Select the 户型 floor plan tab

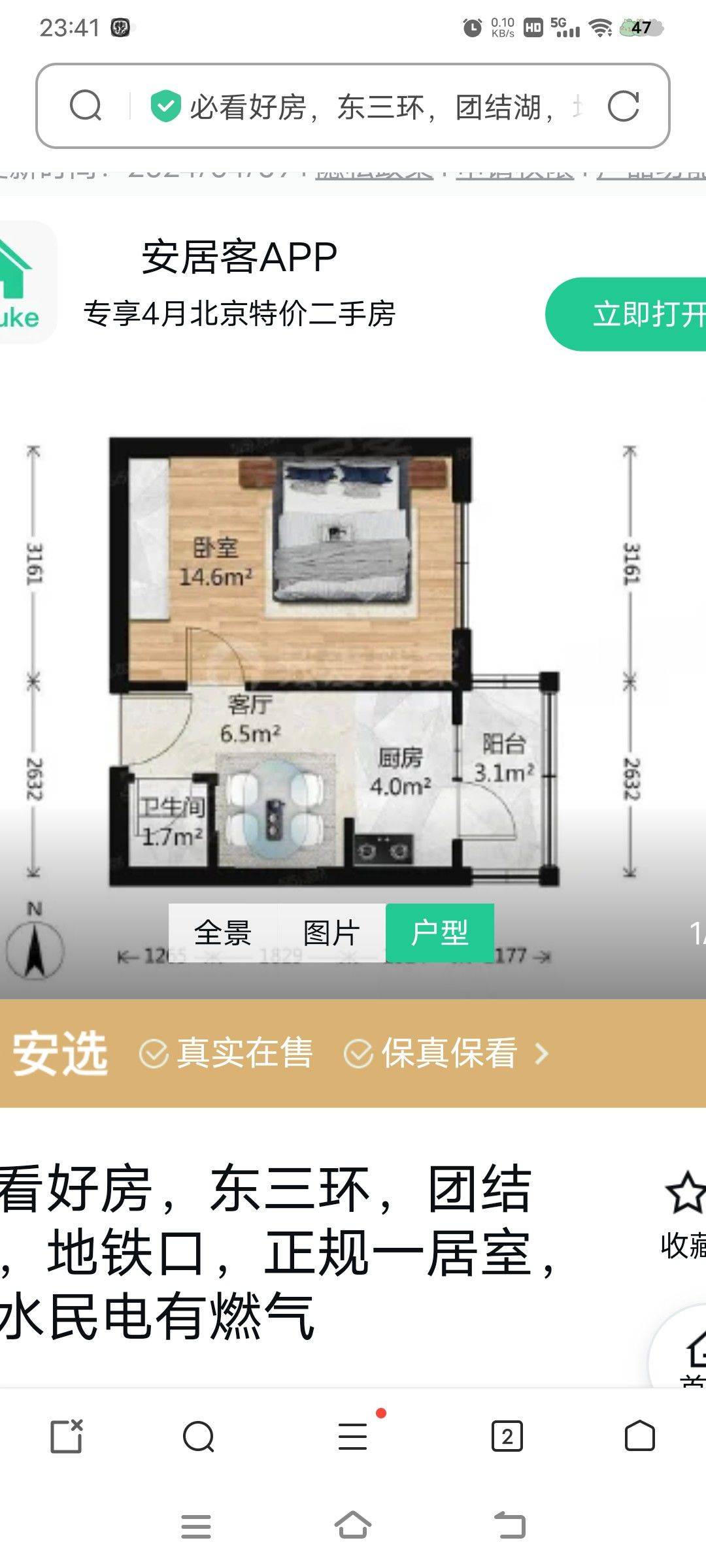(x=439, y=932)
